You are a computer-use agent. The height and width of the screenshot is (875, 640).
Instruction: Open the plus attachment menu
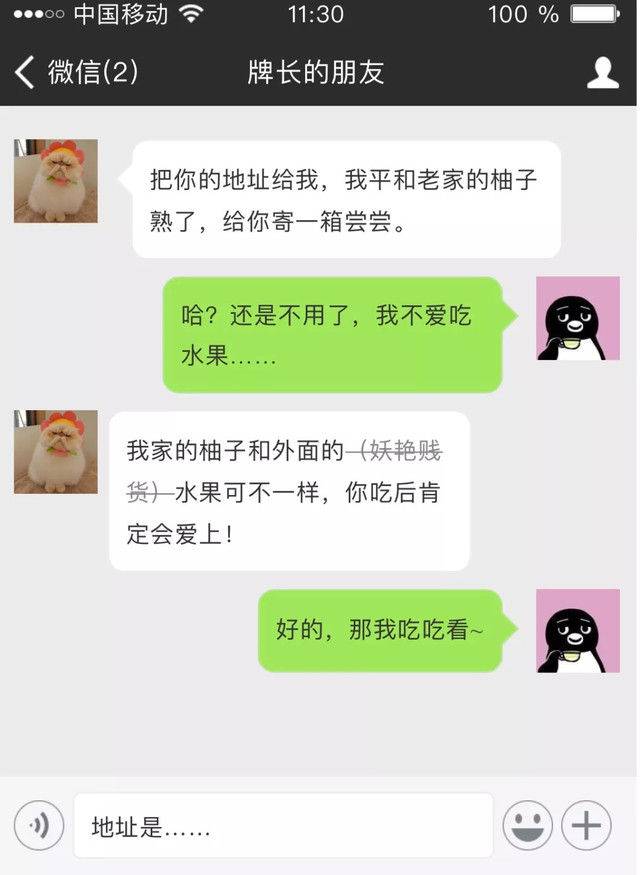coord(586,826)
